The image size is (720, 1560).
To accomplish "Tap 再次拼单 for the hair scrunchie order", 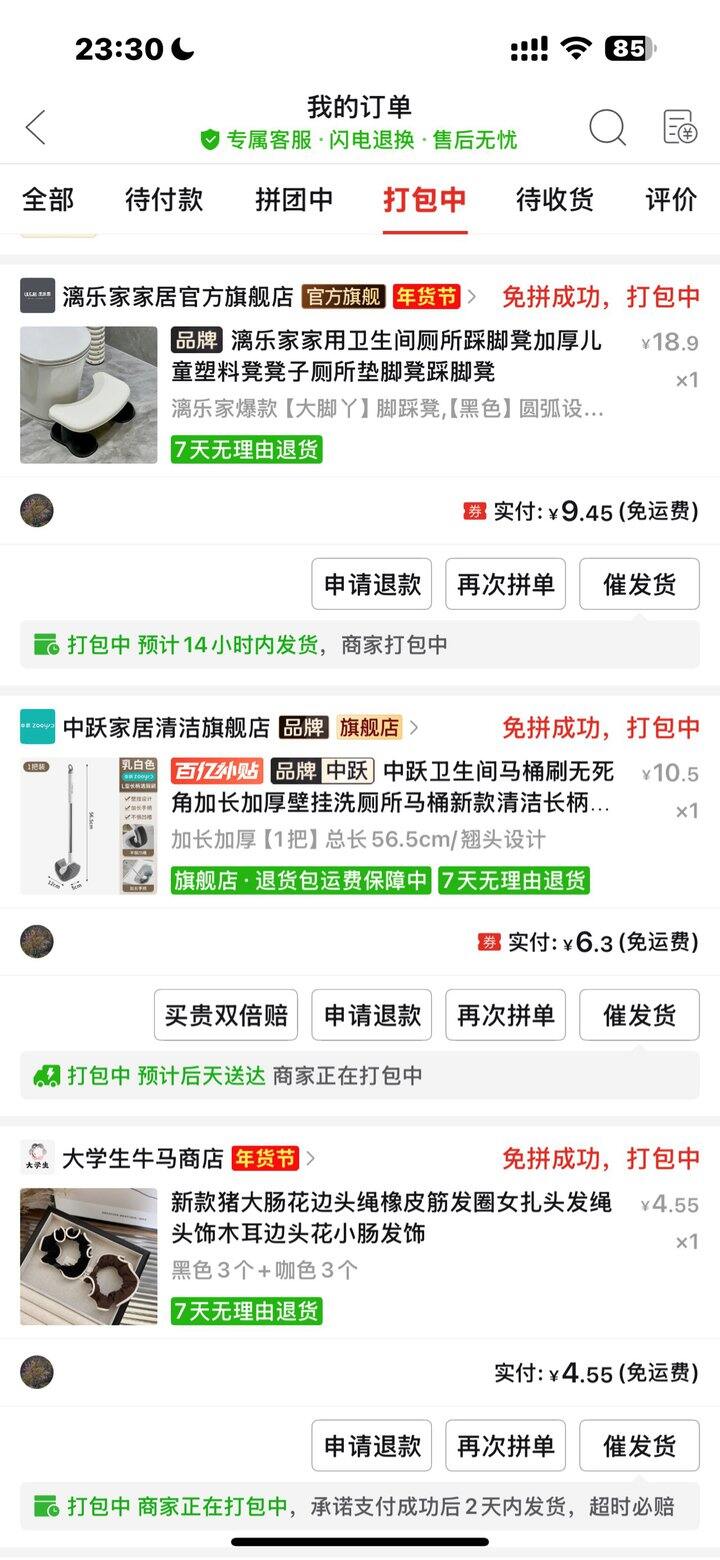I will 505,1446.
